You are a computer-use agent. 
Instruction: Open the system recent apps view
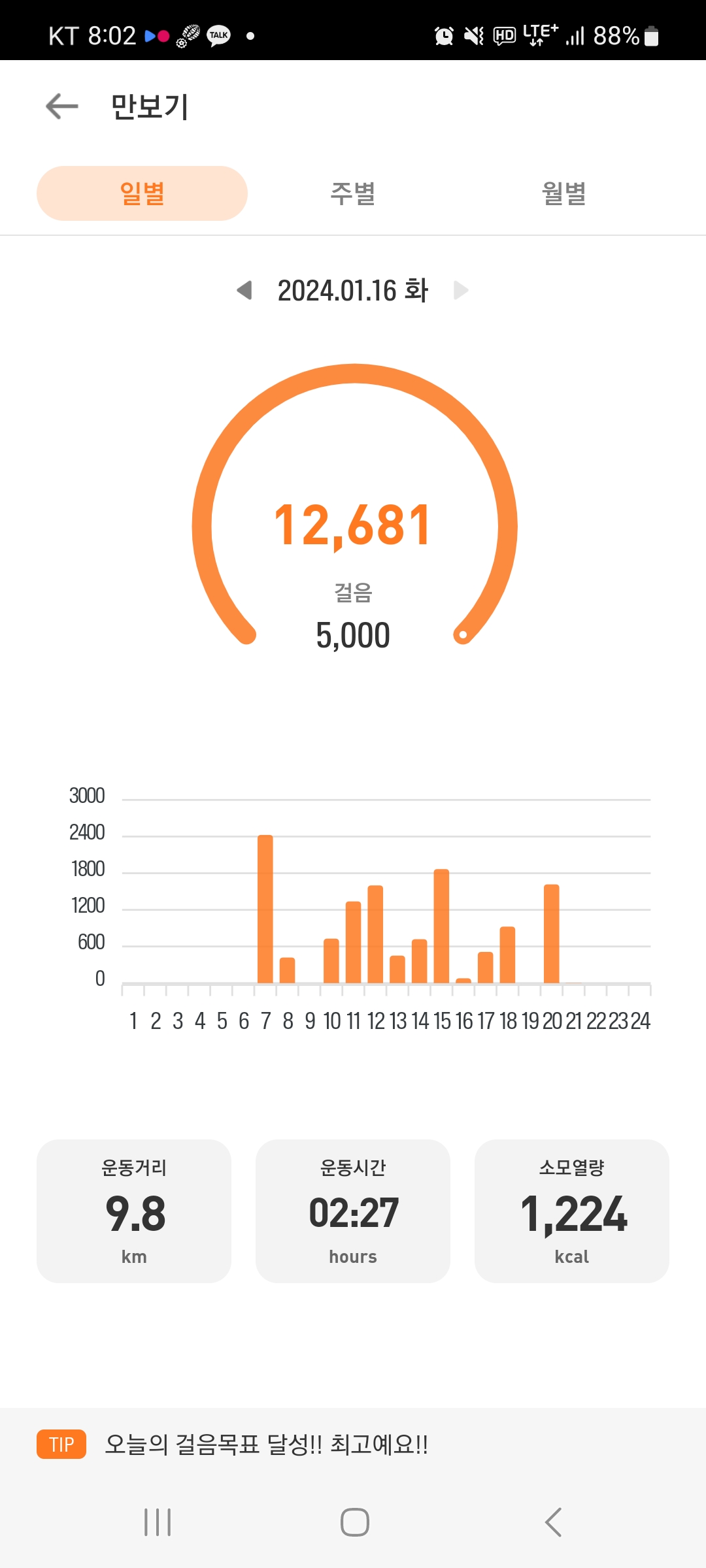point(158,1522)
